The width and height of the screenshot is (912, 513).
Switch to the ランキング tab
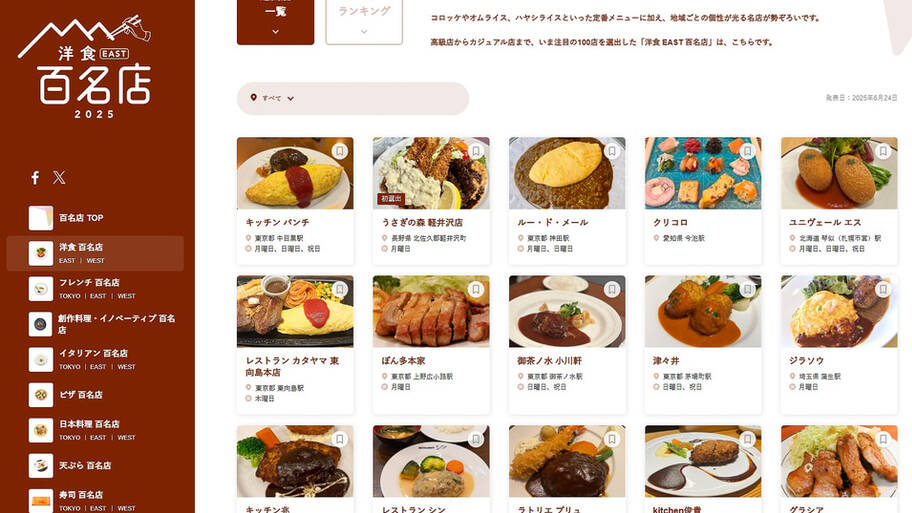364,20
